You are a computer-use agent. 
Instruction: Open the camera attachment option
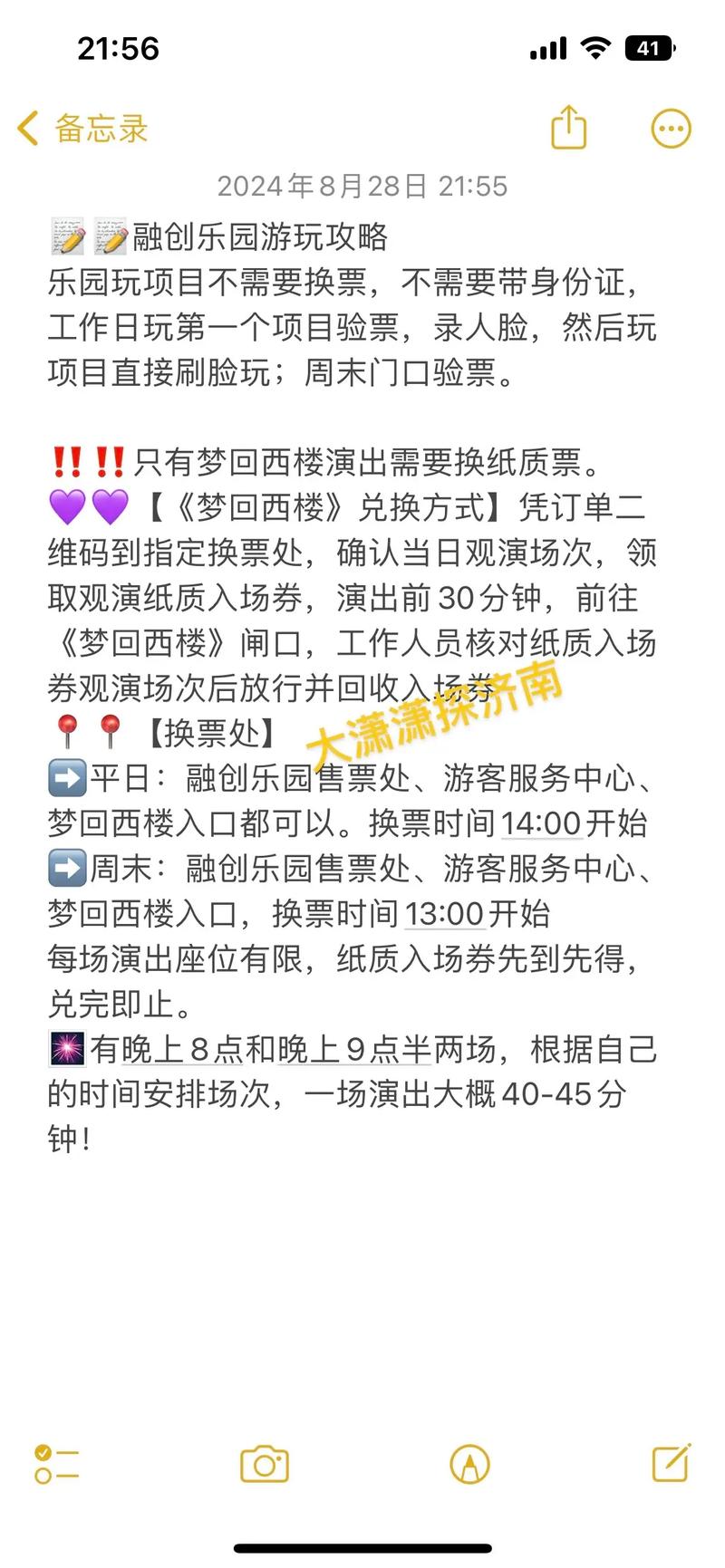pyautogui.click(x=265, y=1464)
